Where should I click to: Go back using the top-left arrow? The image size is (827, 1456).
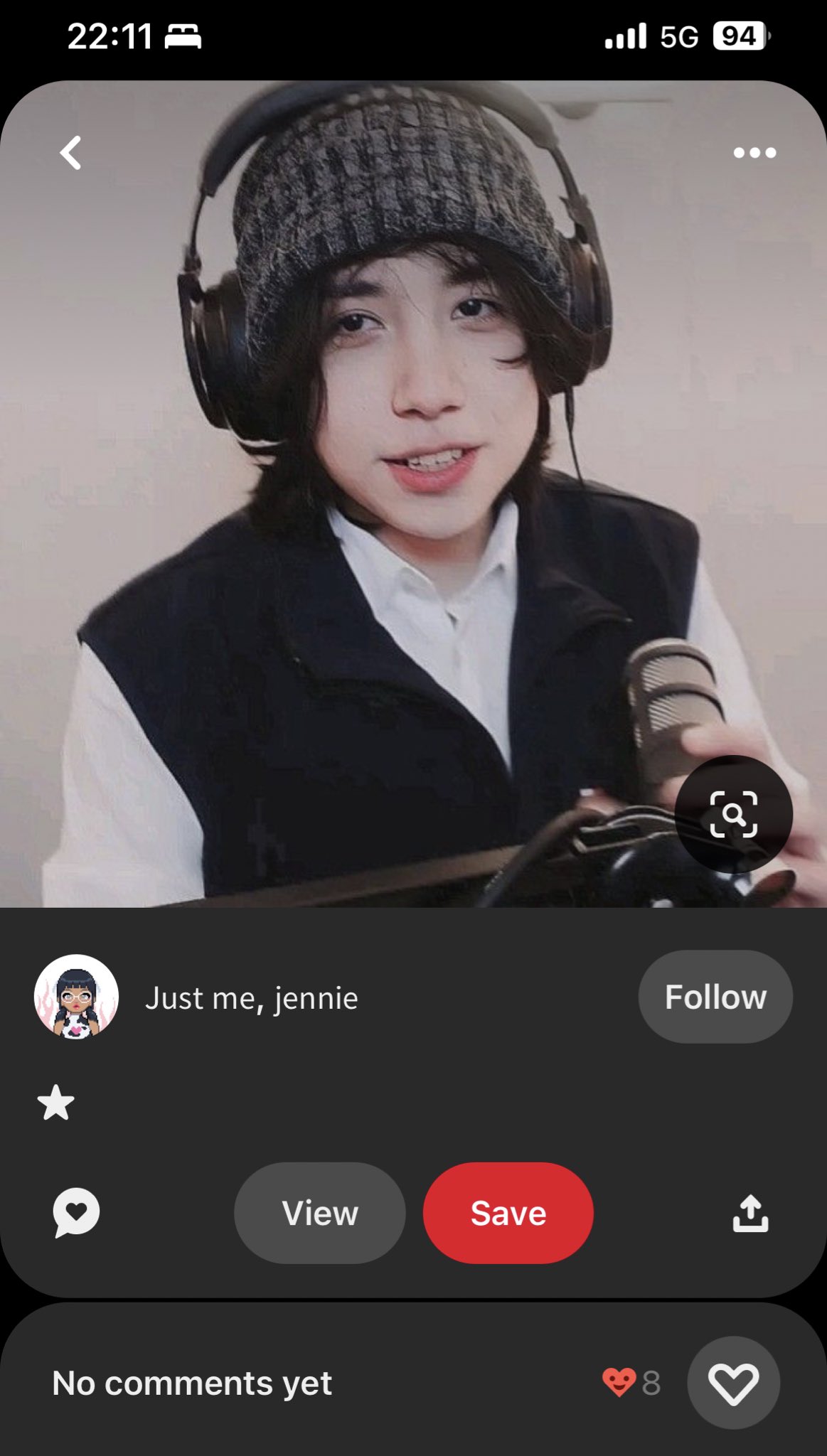[70, 153]
